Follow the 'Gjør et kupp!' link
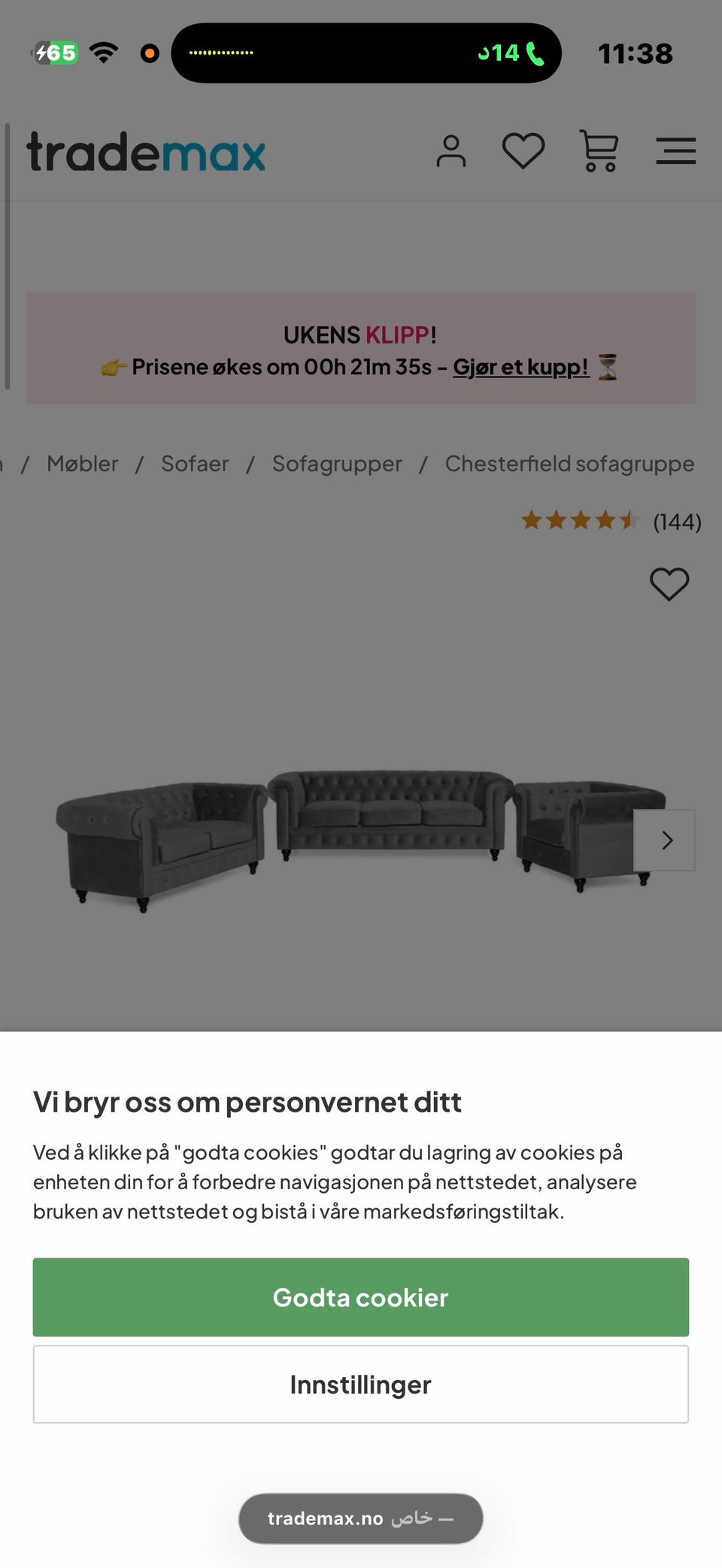This screenshot has width=722, height=1568. coord(520,367)
